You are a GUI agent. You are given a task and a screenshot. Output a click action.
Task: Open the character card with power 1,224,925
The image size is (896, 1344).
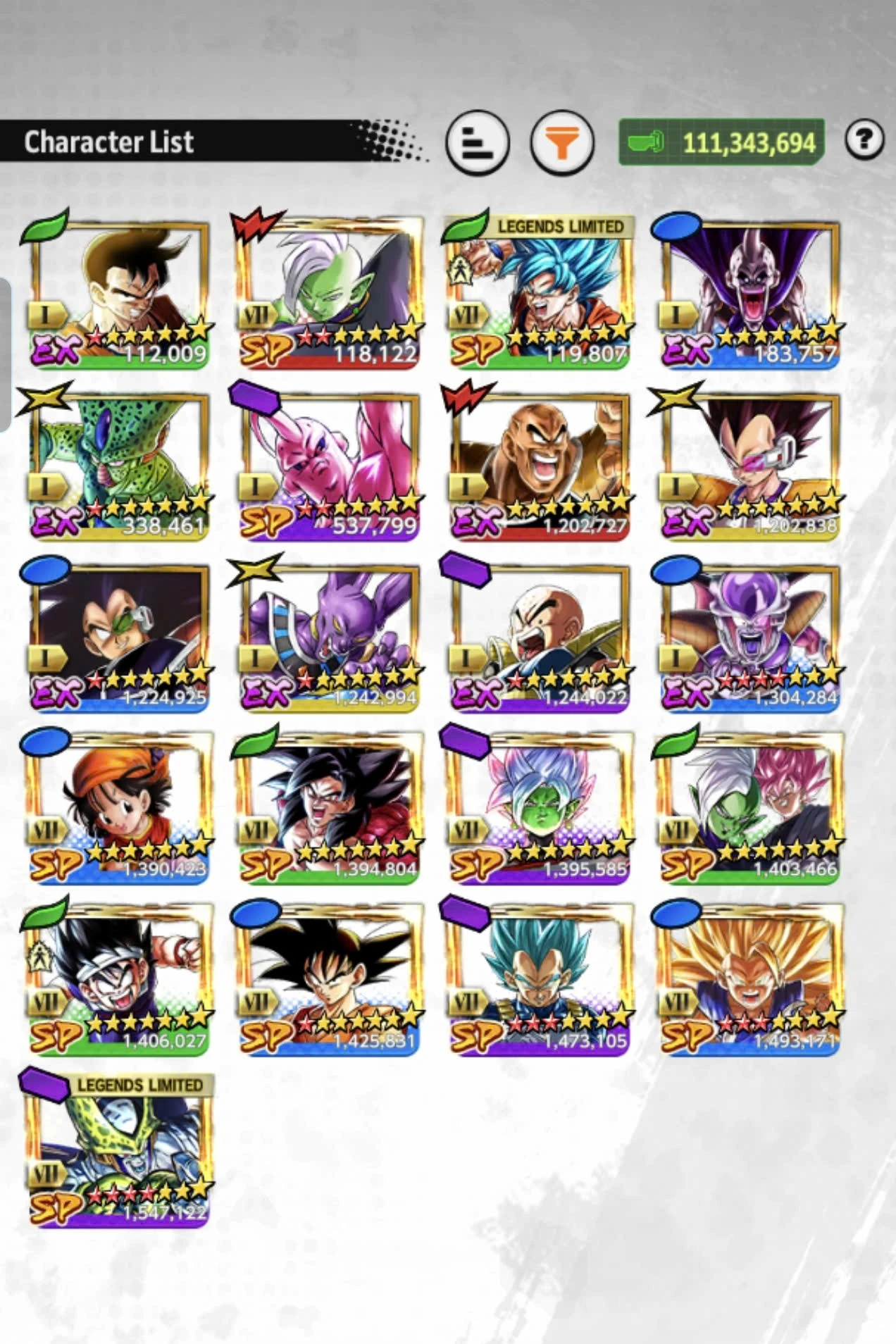(x=118, y=637)
